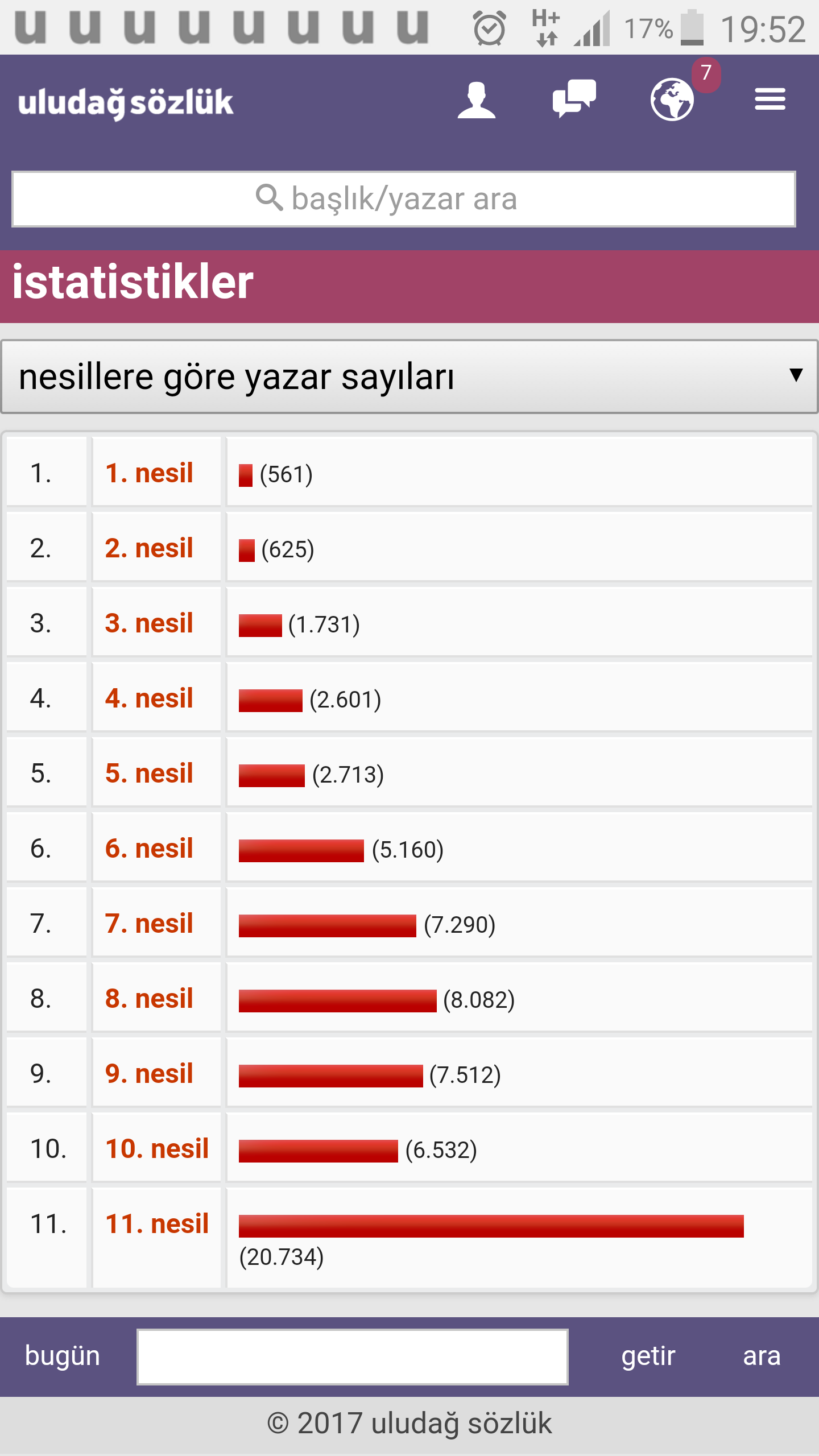The width and height of the screenshot is (819, 1456).
Task: Open the profile icon in header
Action: point(477,100)
